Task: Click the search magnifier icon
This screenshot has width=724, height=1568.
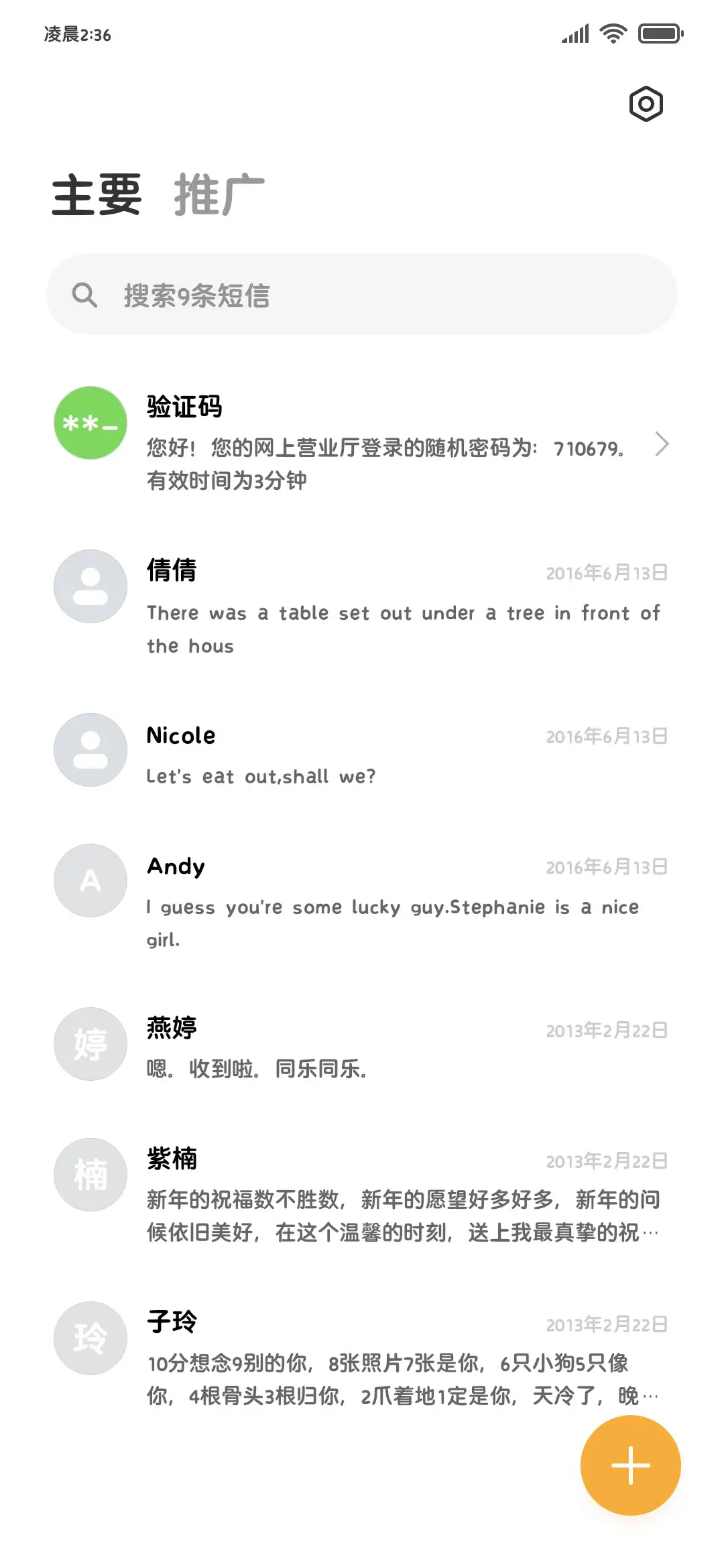Action: pyautogui.click(x=84, y=294)
